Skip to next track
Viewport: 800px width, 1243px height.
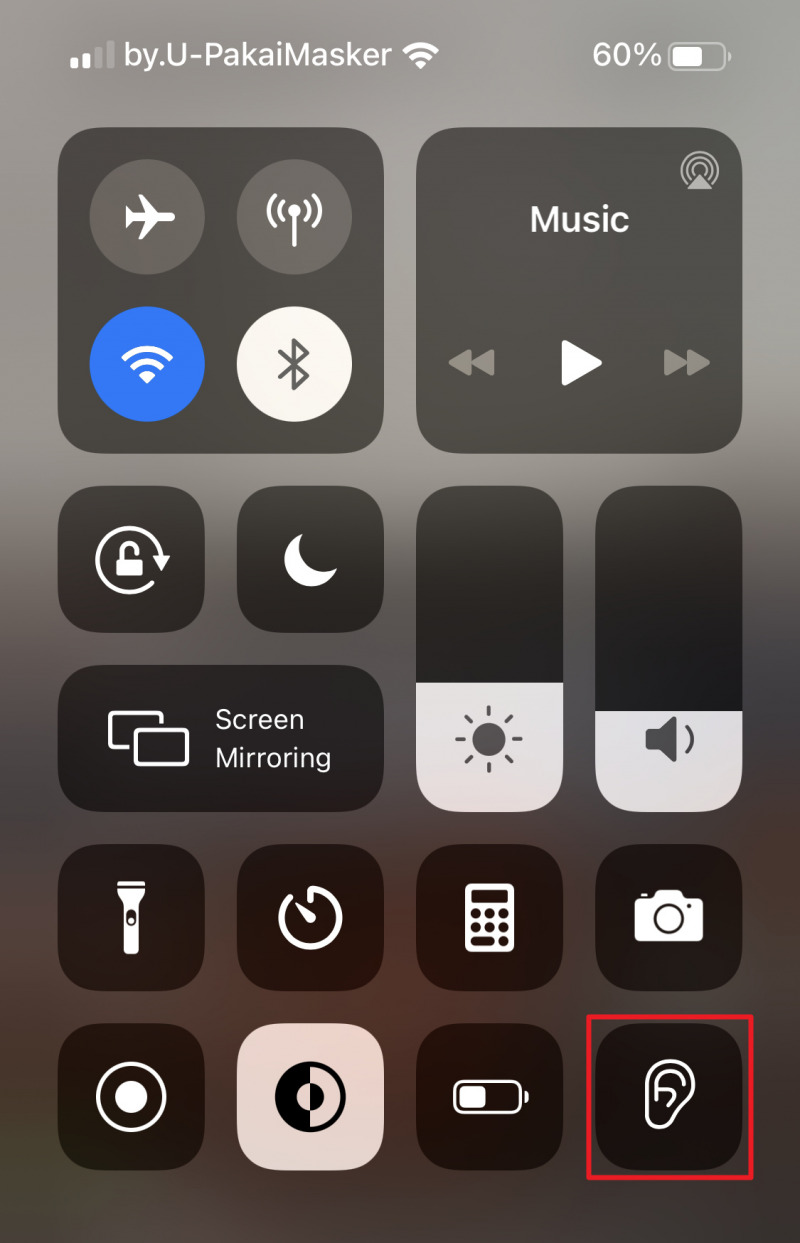686,362
